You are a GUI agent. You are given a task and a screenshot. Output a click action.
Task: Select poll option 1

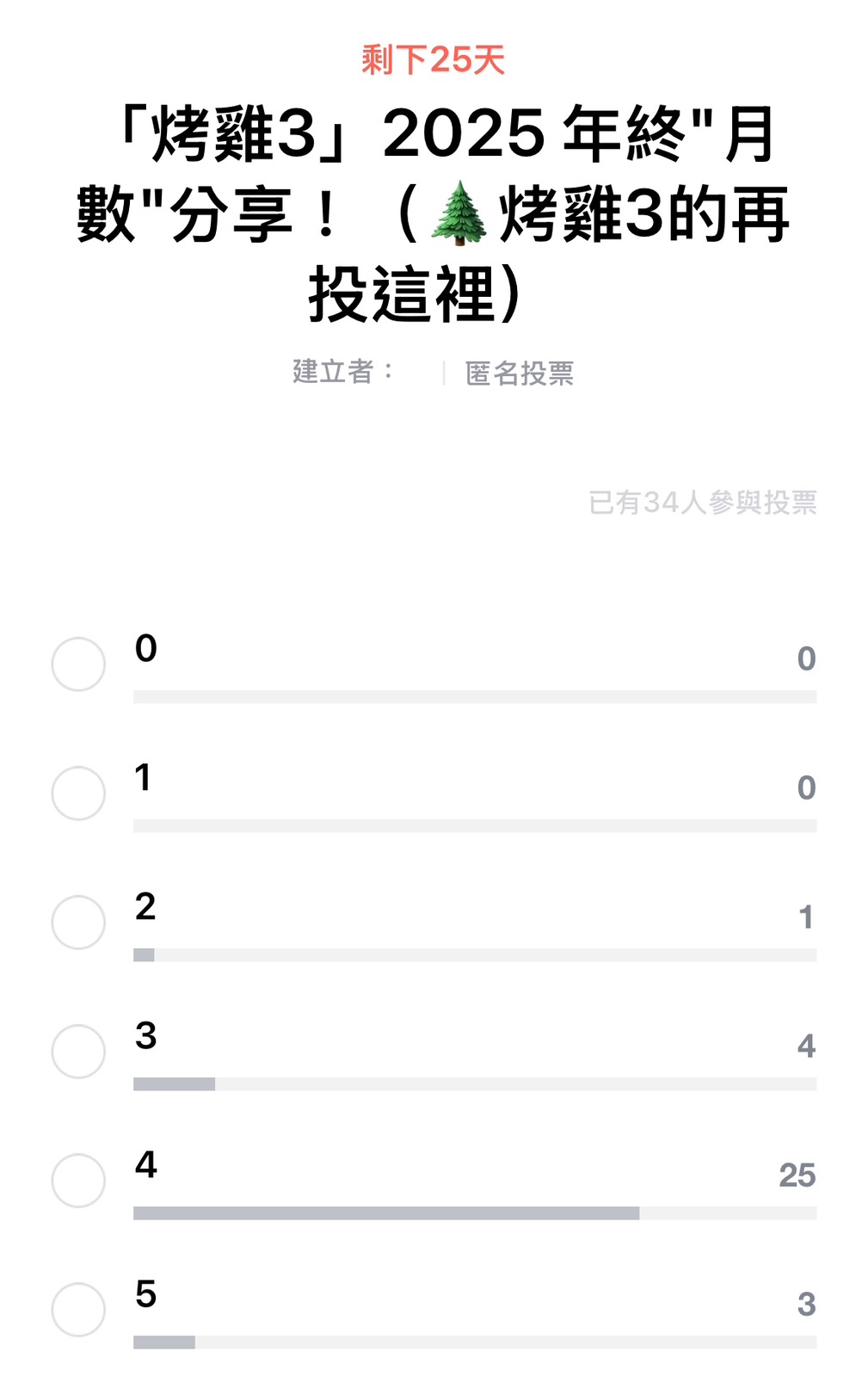(x=78, y=793)
